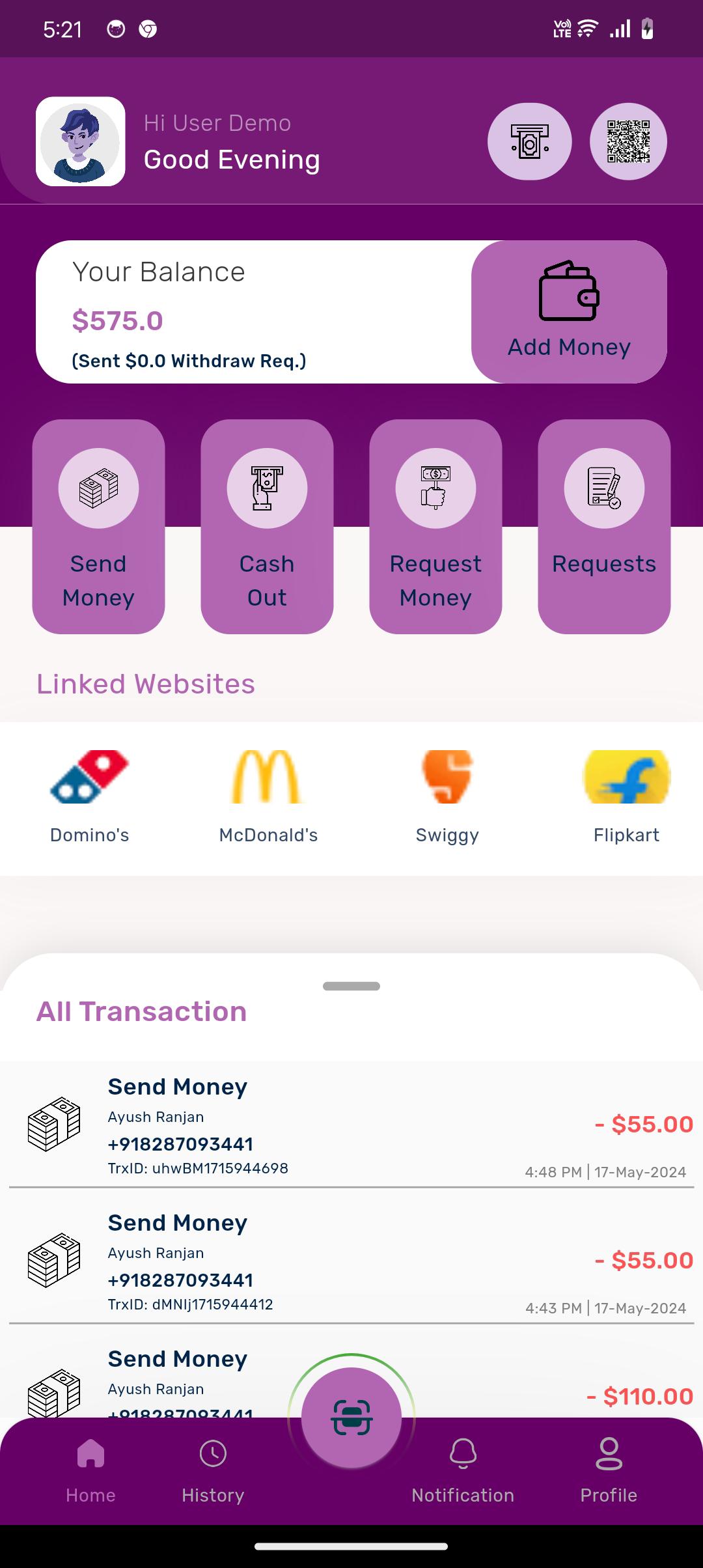Launch the center scan button
The width and height of the screenshot is (703, 1568).
point(351,1418)
